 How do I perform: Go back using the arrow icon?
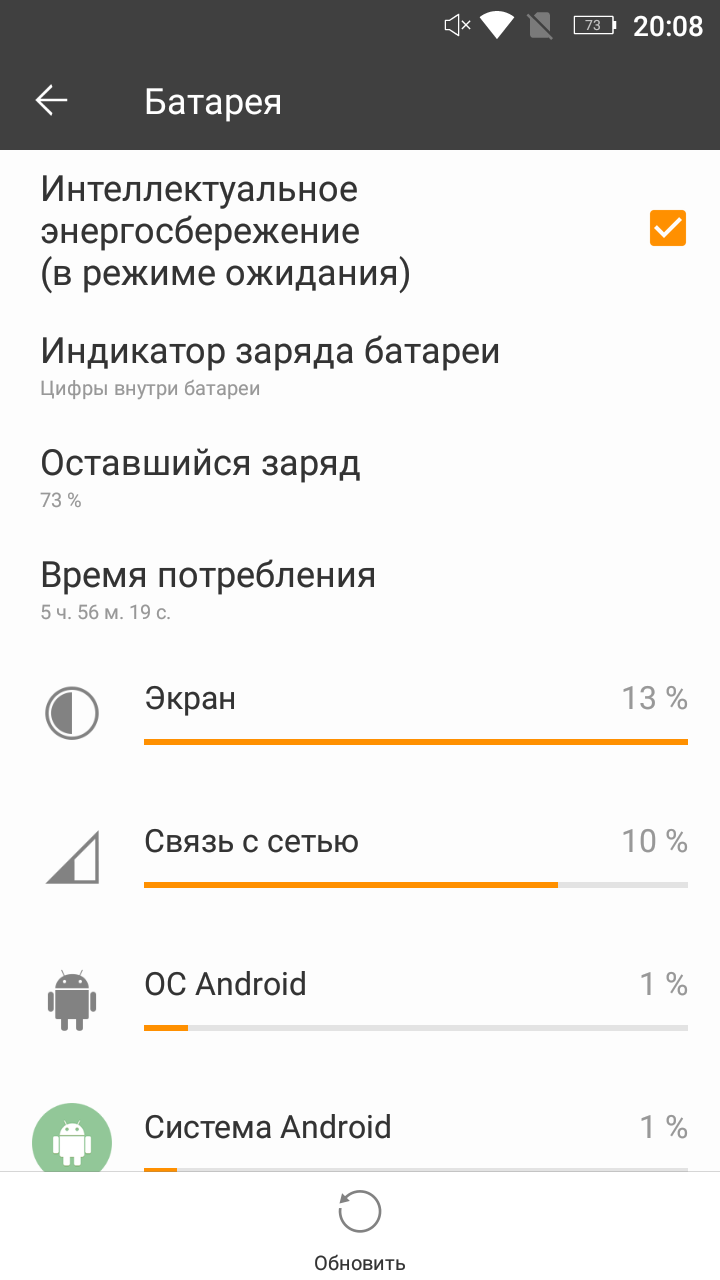point(51,100)
